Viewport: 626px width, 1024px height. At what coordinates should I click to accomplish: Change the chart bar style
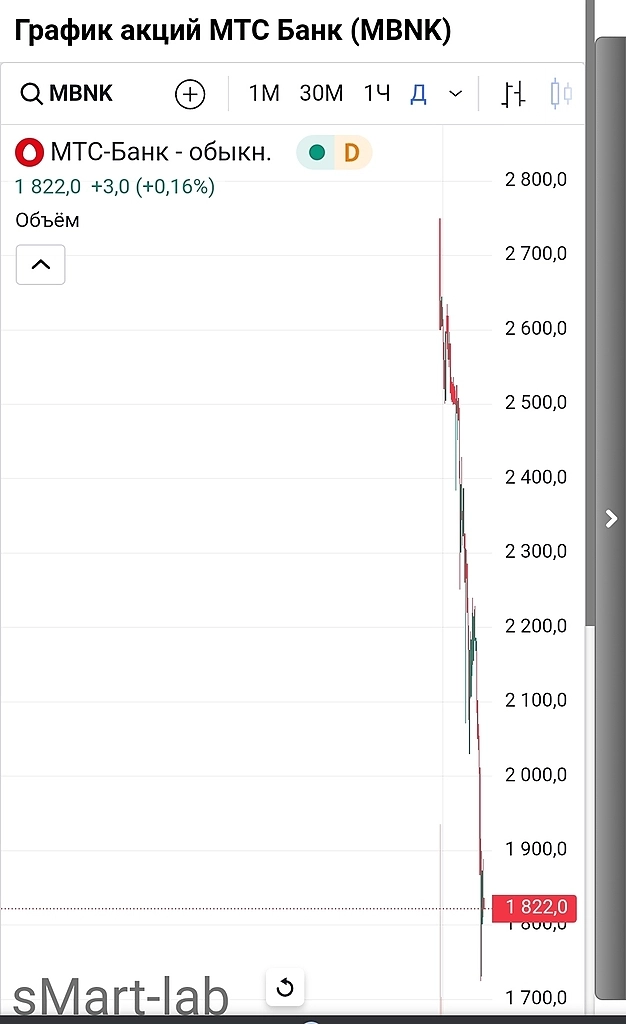coord(514,95)
